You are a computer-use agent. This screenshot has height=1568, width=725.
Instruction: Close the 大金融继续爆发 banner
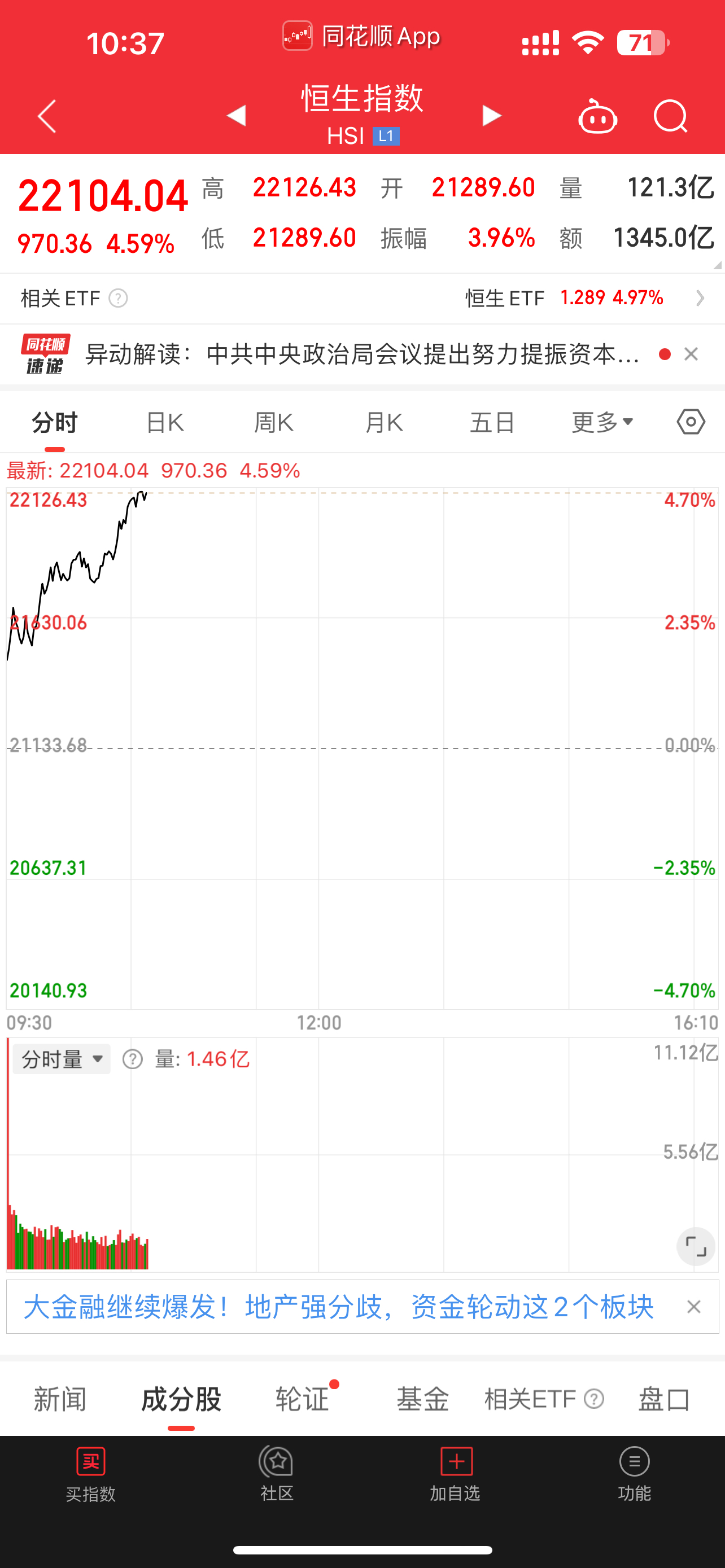coord(694,1307)
